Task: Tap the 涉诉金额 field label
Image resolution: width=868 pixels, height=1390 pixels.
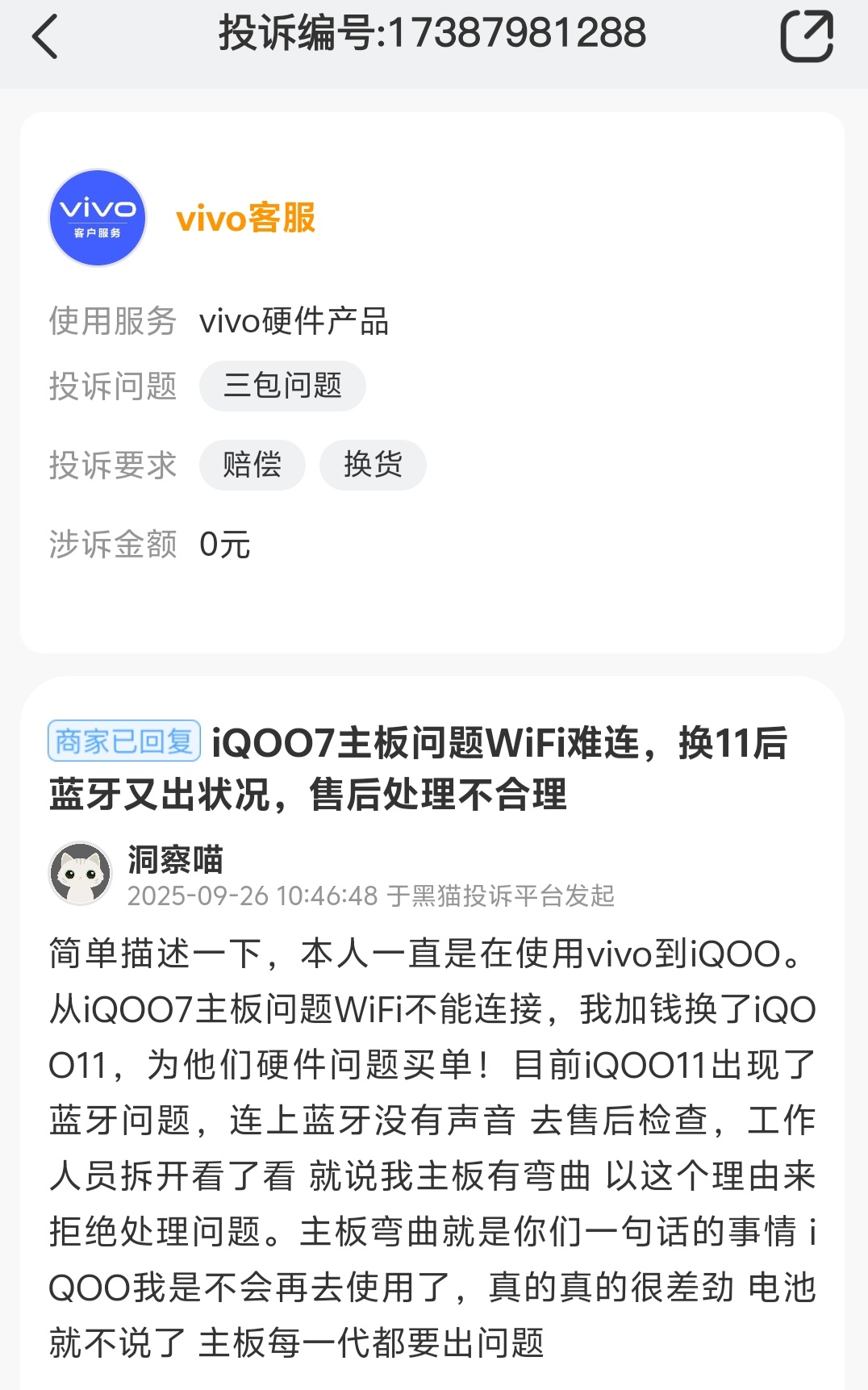Action: pyautogui.click(x=113, y=545)
